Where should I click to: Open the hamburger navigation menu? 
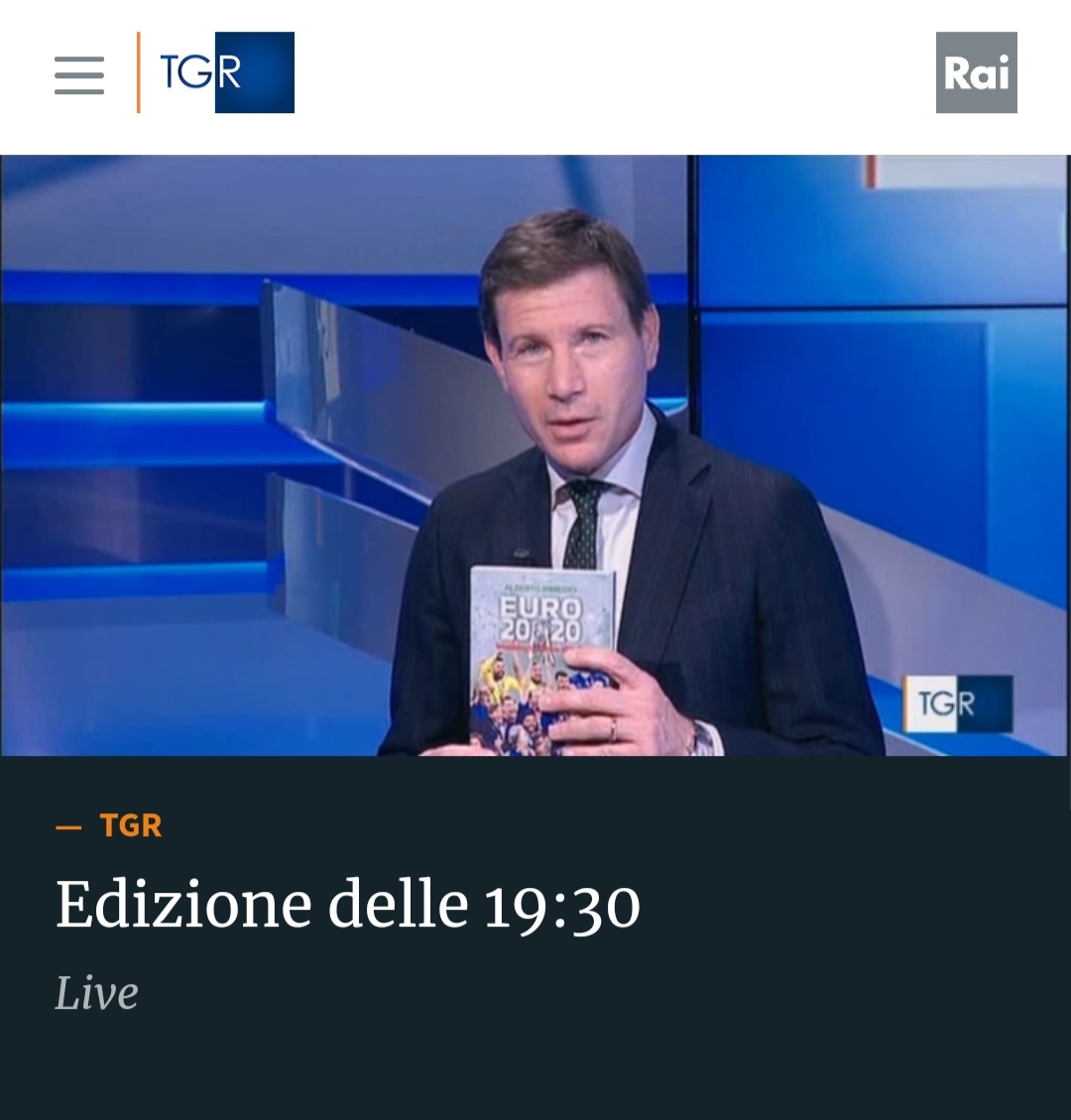pos(79,74)
